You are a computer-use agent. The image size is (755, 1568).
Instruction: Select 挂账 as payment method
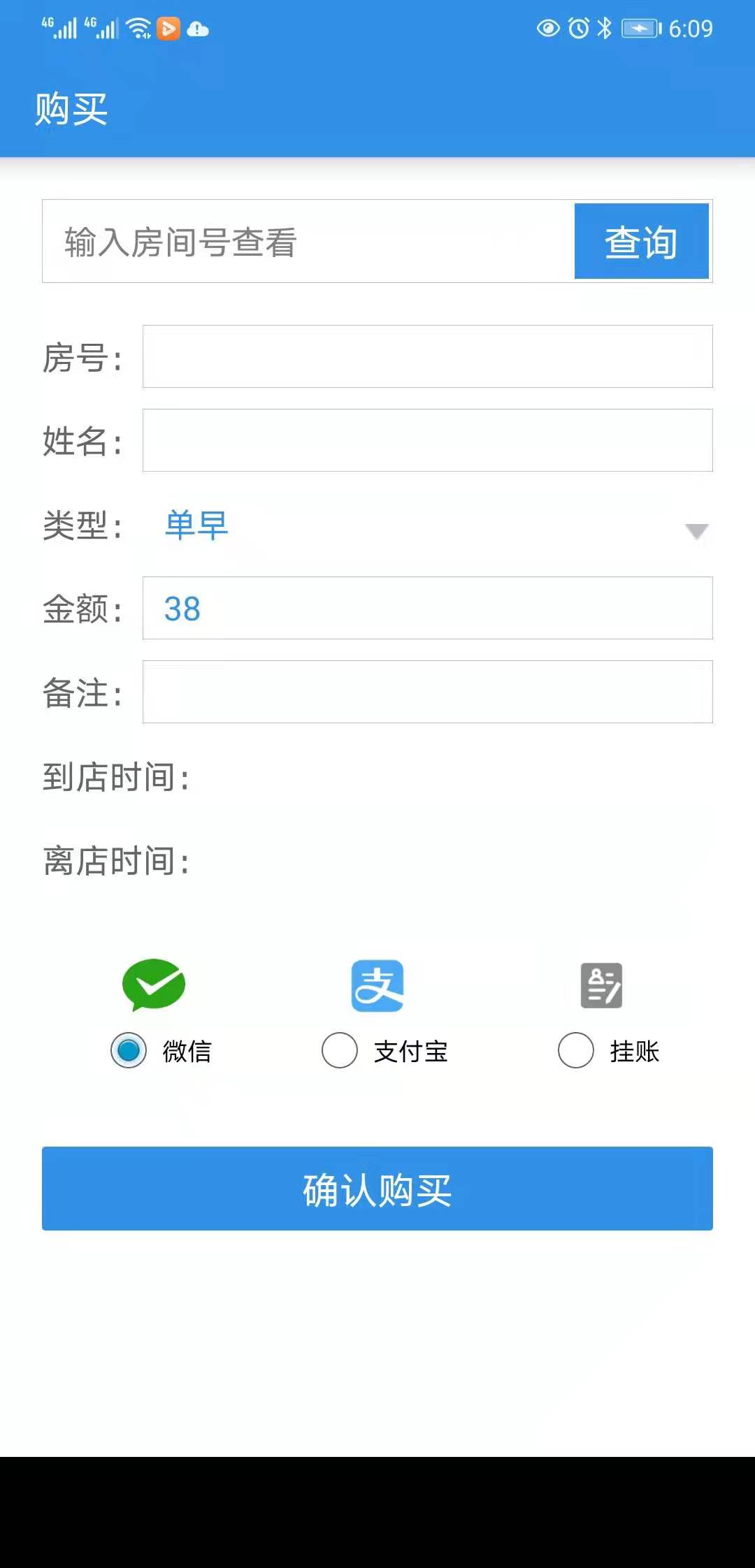click(x=576, y=1050)
